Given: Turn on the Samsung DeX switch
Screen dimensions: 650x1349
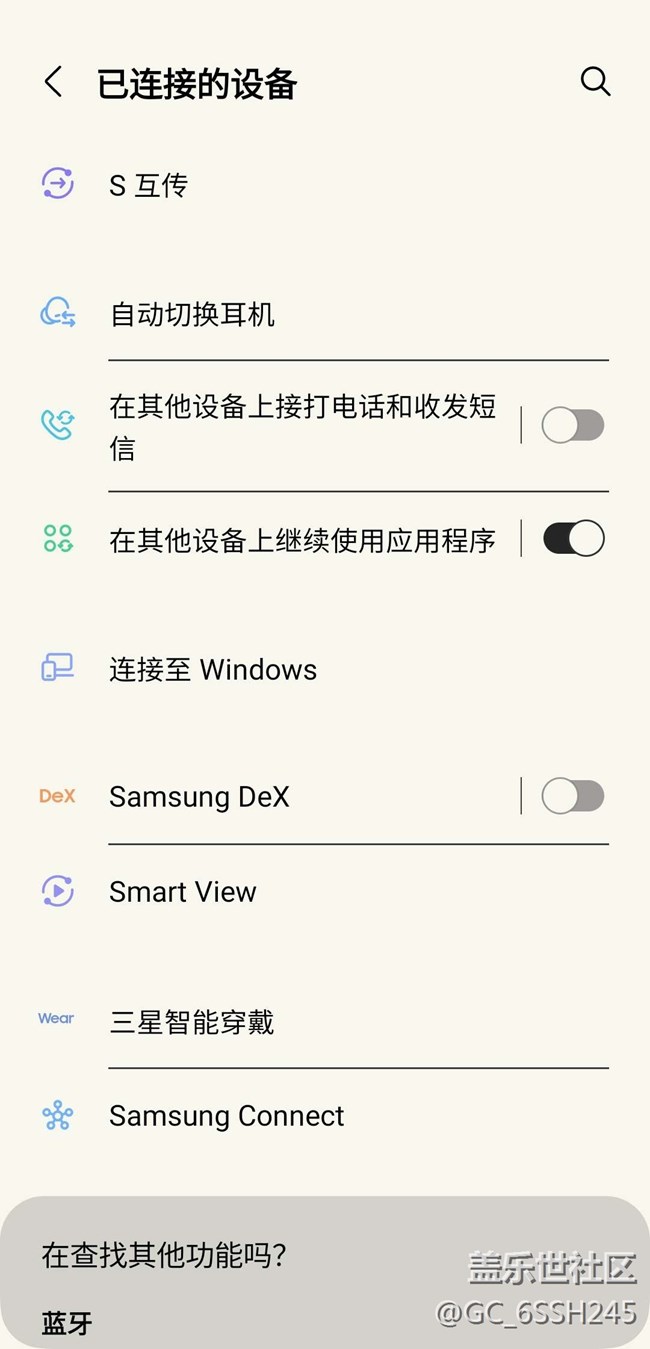Looking at the screenshot, I should 573,797.
